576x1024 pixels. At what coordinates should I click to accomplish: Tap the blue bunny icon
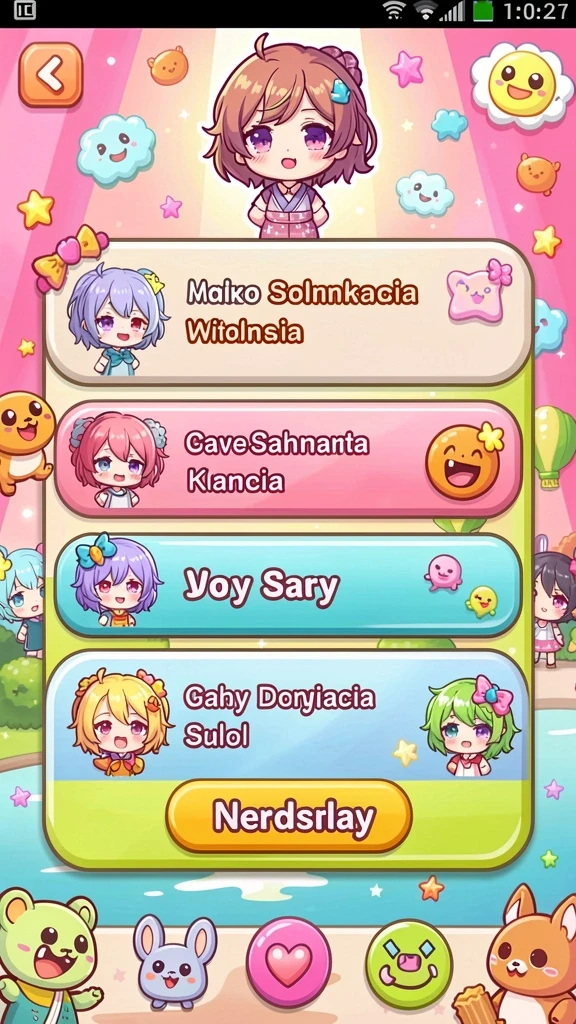(174, 962)
